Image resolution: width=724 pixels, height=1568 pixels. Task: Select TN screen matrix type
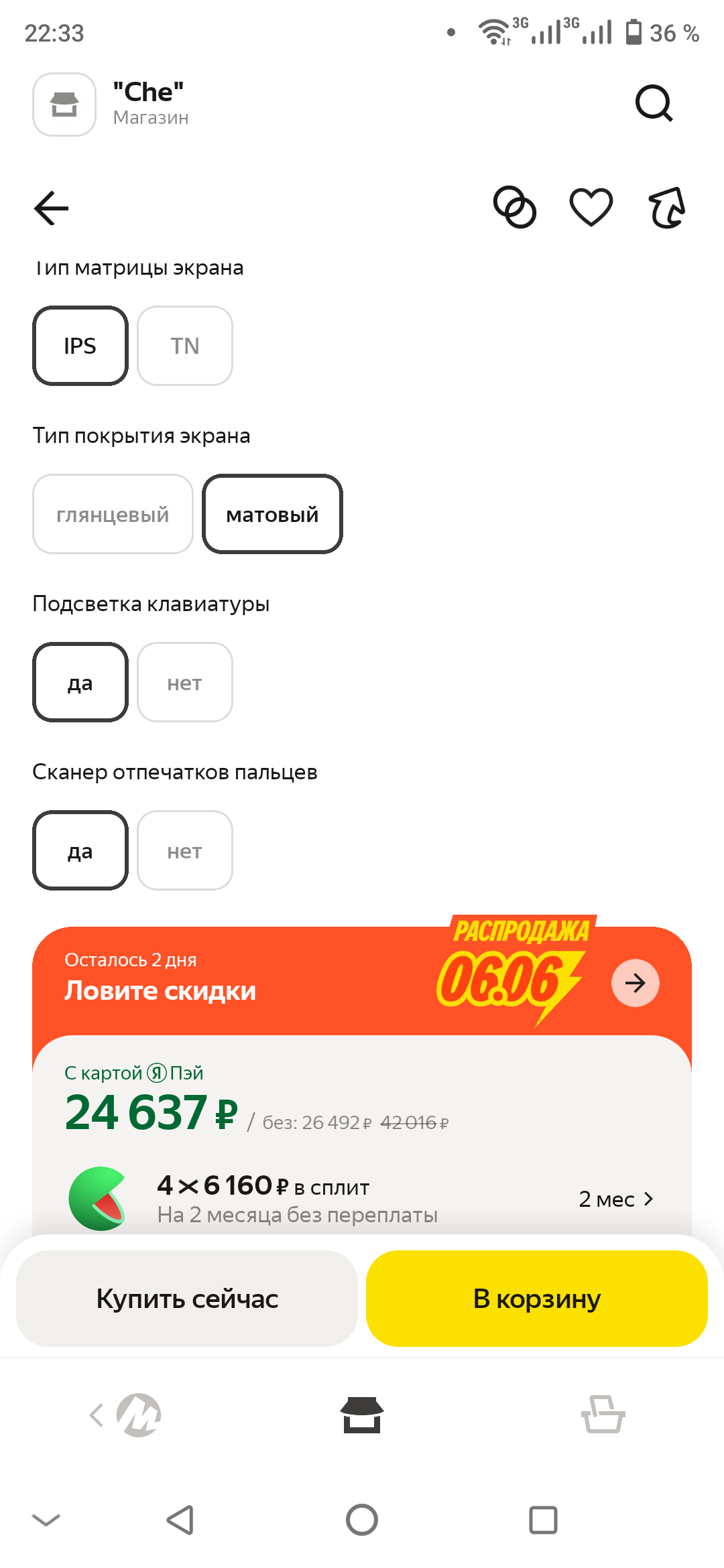(185, 346)
